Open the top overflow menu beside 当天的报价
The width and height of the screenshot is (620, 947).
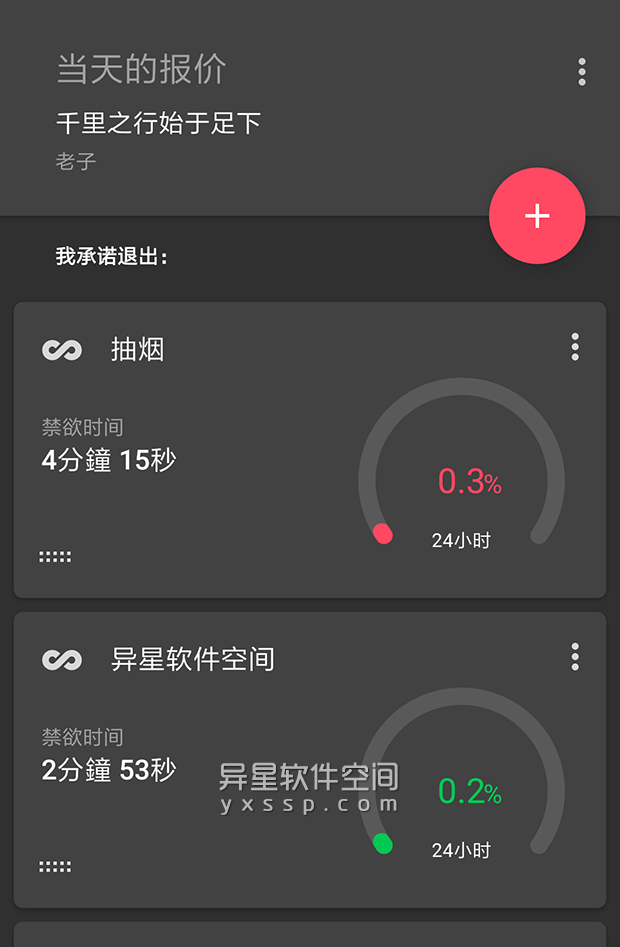[x=581, y=72]
